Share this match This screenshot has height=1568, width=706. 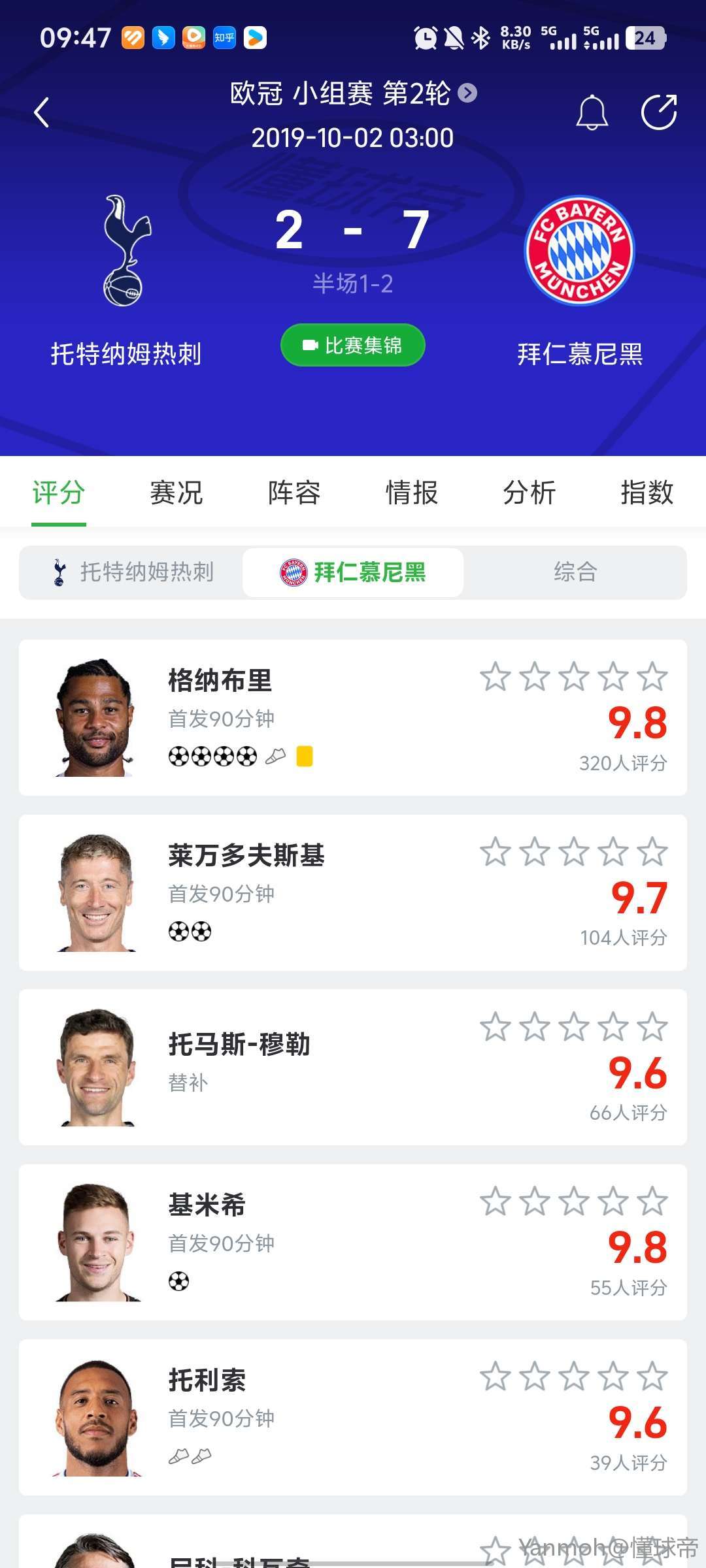(x=658, y=112)
